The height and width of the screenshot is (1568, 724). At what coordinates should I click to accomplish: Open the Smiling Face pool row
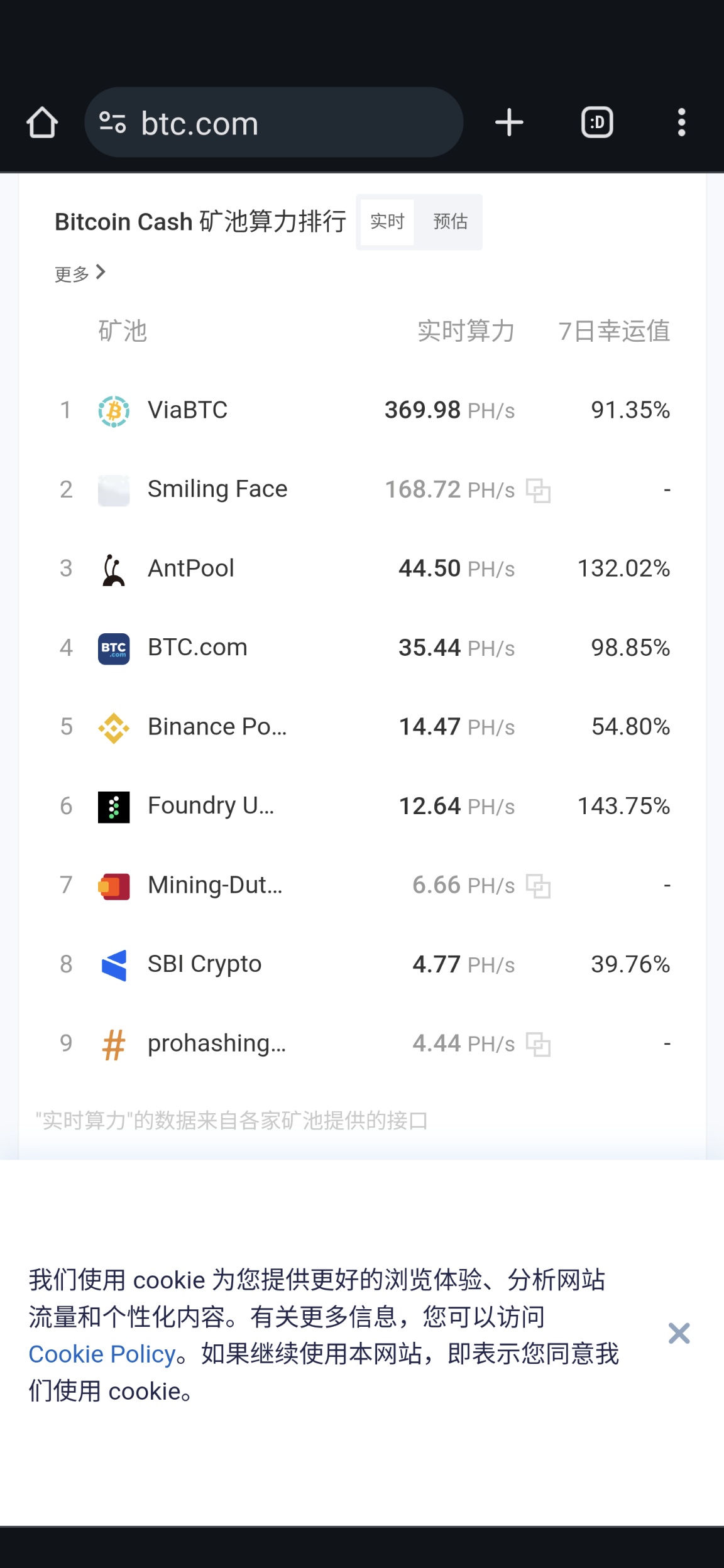(x=365, y=489)
